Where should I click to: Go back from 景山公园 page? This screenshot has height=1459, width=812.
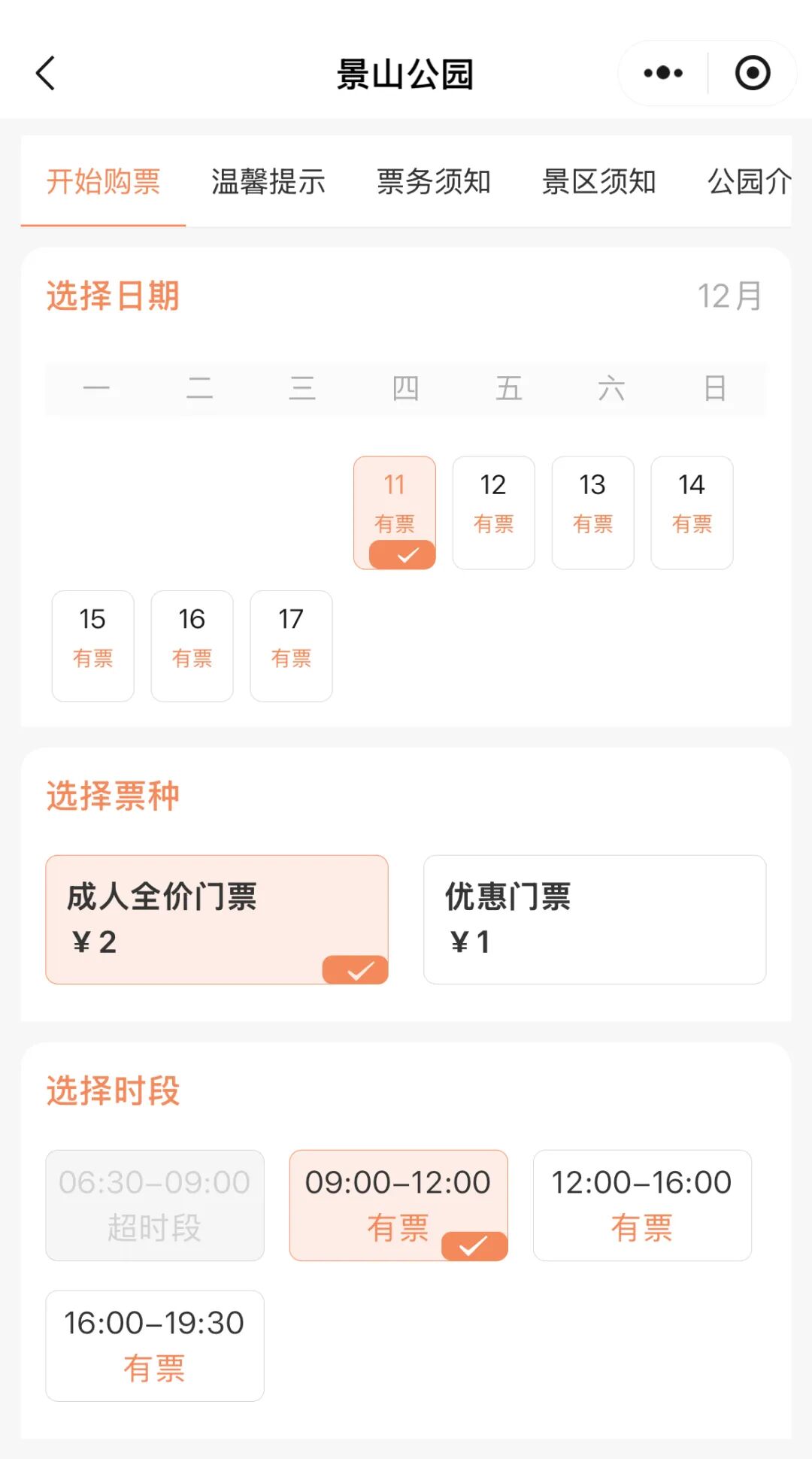pyautogui.click(x=47, y=74)
